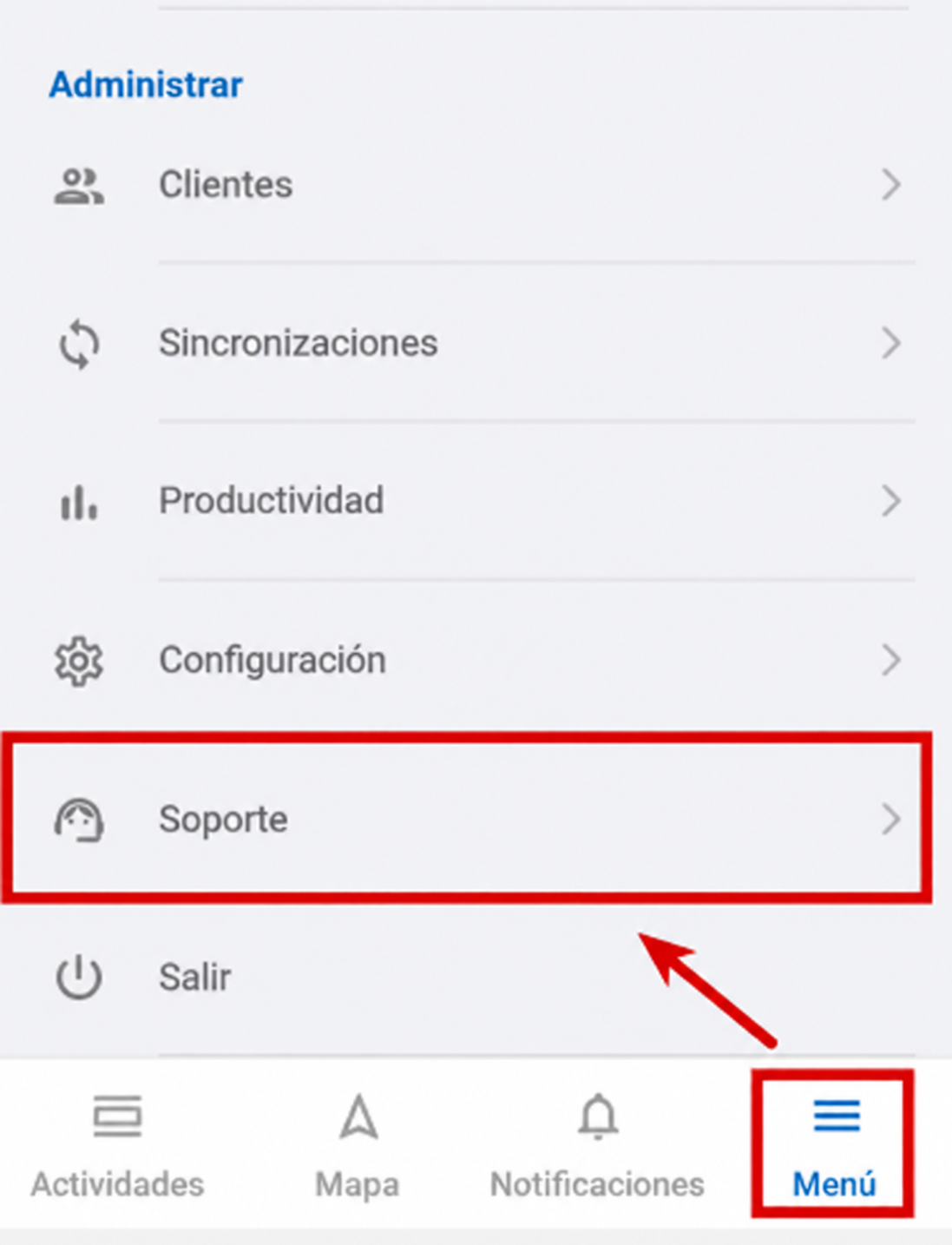Tap Salir to log out
Image resolution: width=952 pixels, height=1245 pixels.
[x=476, y=978]
